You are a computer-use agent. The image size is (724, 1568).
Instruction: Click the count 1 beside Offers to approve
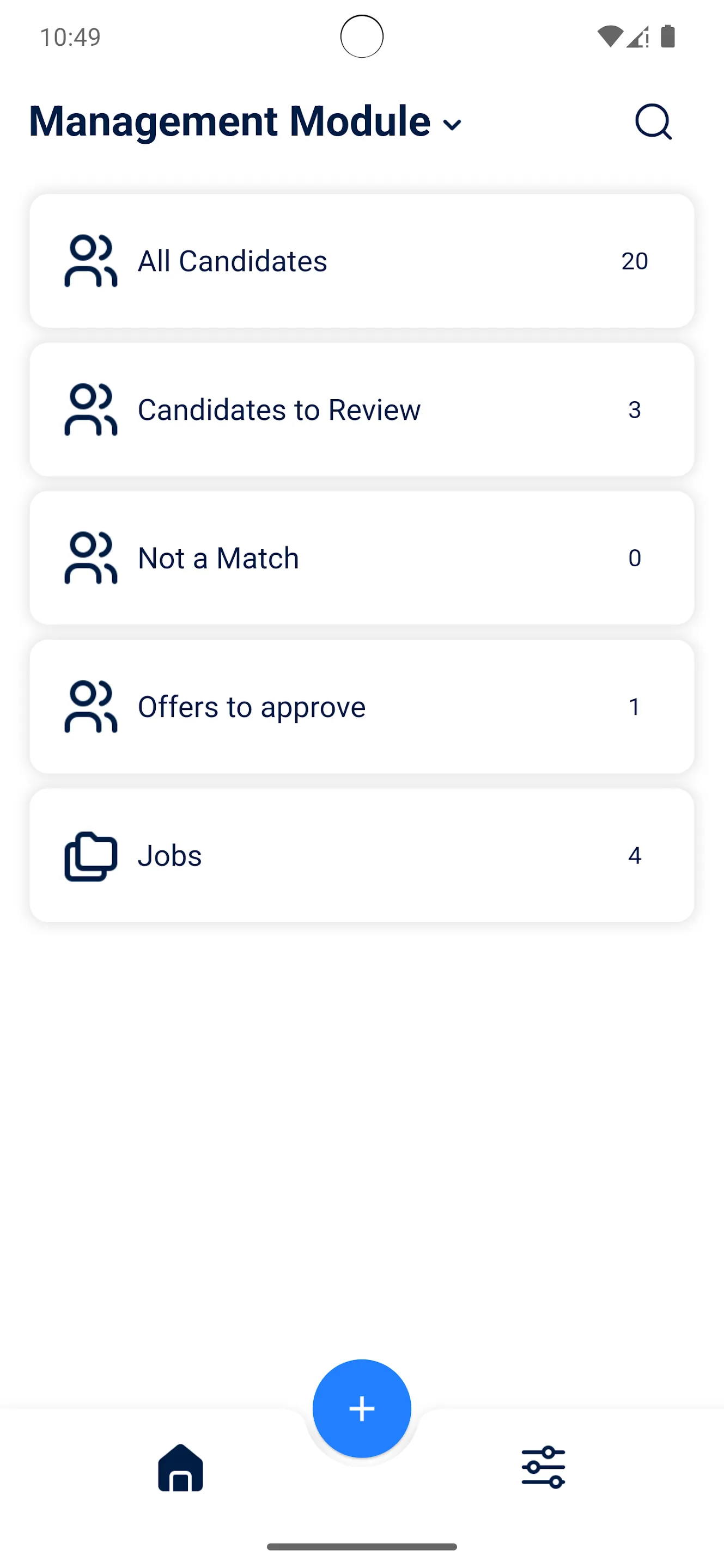coord(635,706)
